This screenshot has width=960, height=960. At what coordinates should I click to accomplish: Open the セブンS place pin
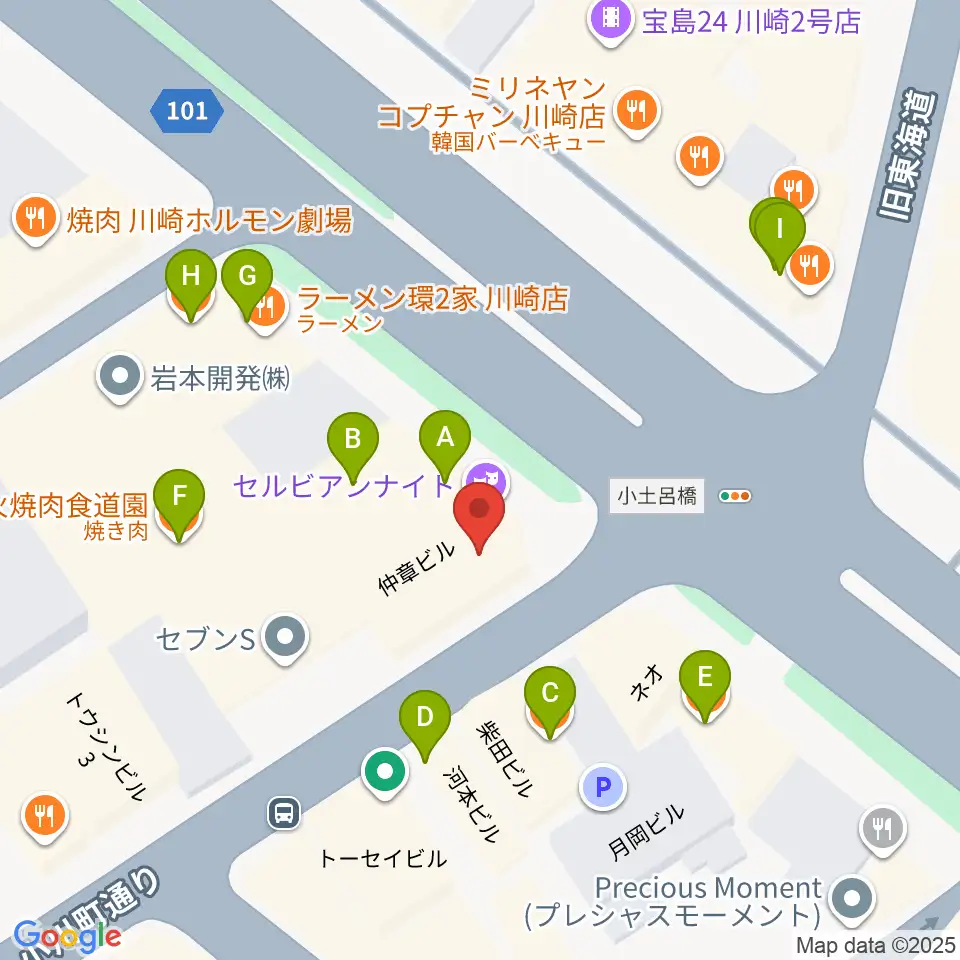(x=285, y=639)
